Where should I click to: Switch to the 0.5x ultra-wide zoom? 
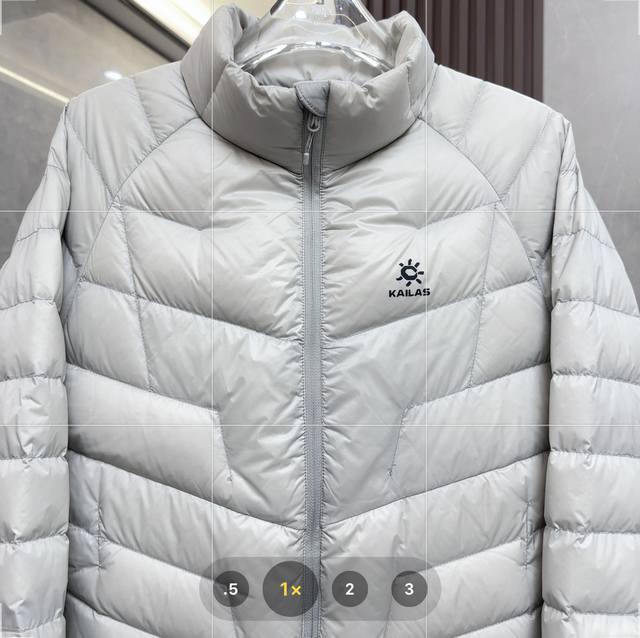coord(232,589)
